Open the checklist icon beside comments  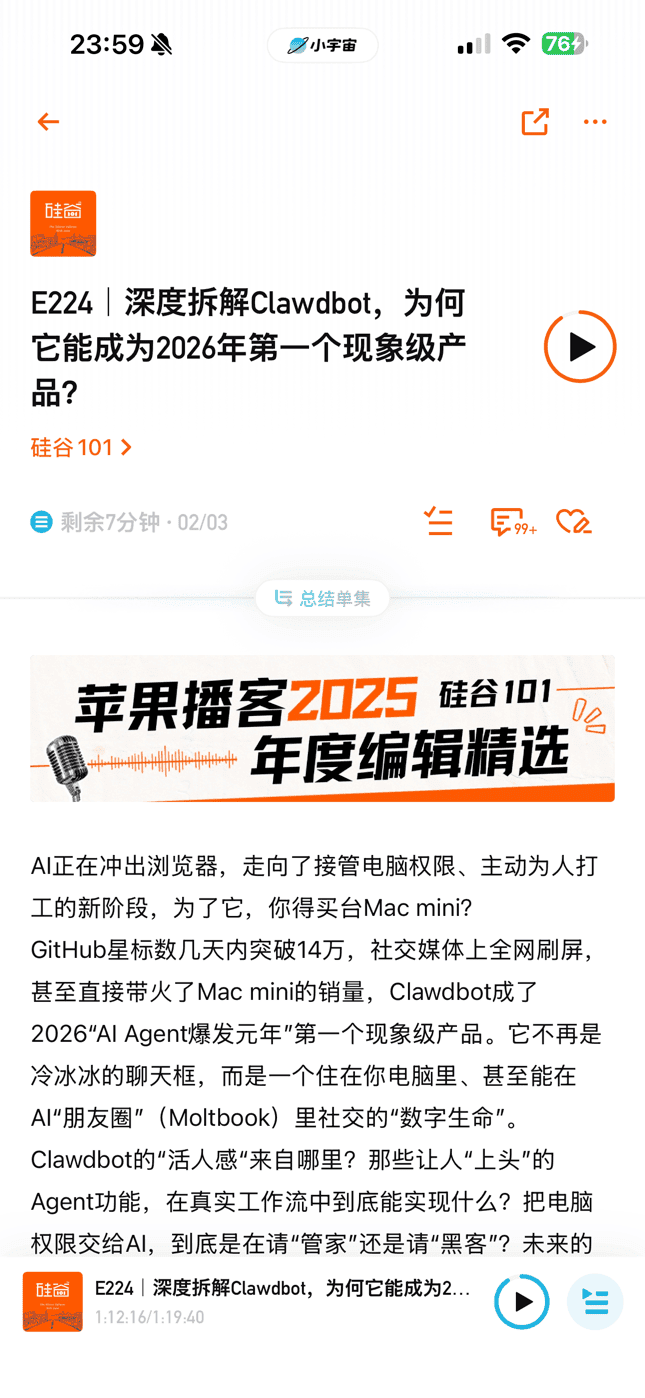click(x=438, y=521)
